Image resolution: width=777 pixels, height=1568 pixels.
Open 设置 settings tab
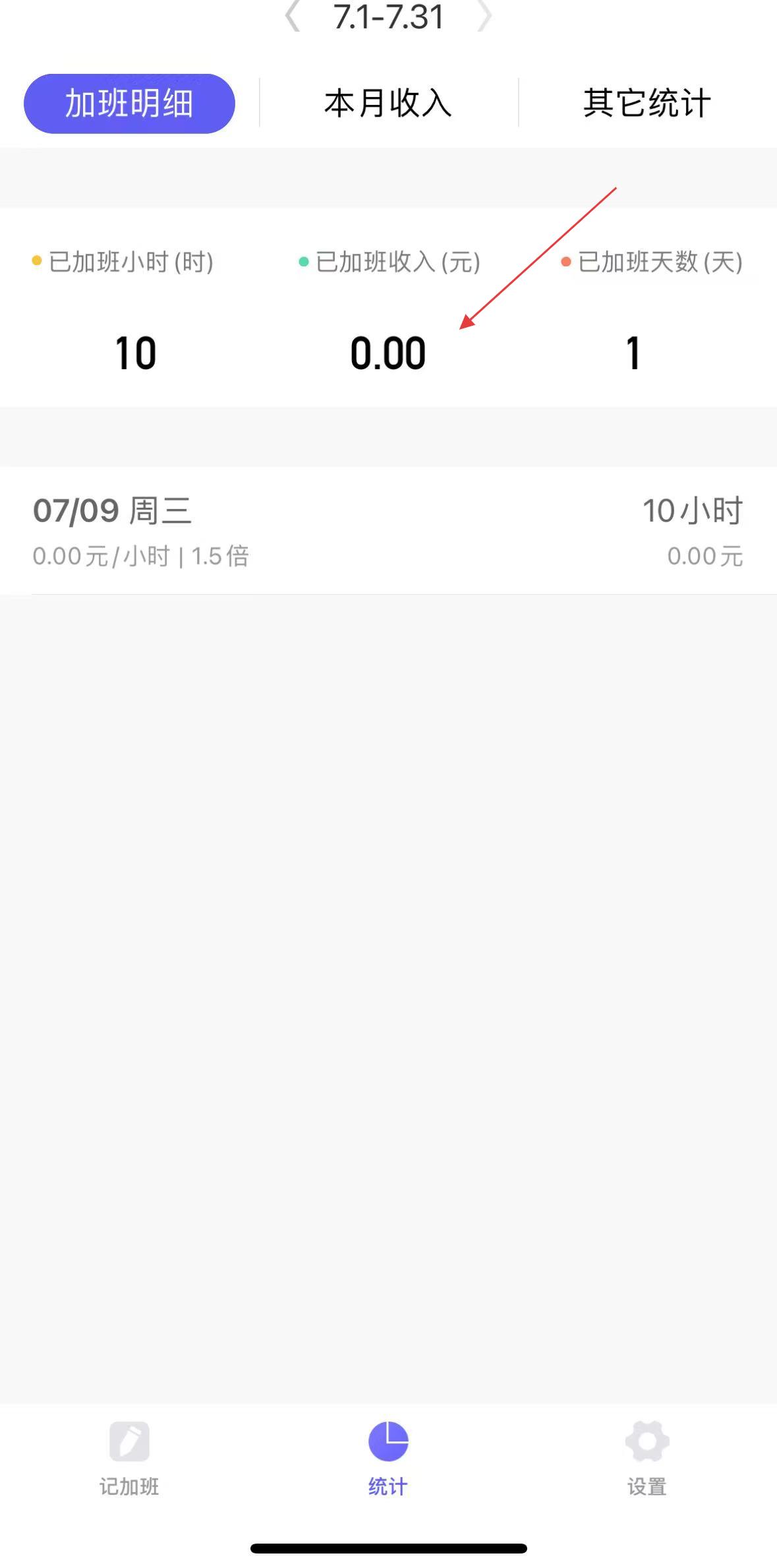(x=647, y=1459)
